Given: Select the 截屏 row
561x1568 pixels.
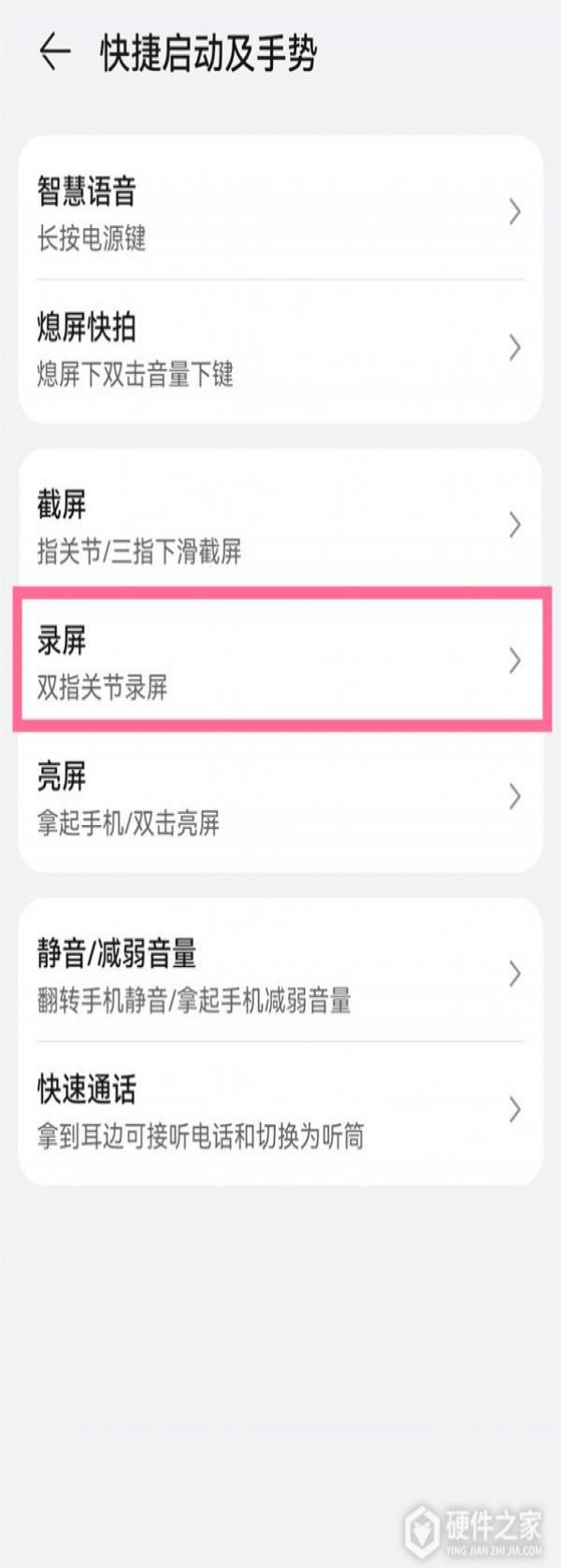Looking at the screenshot, I should 280,525.
